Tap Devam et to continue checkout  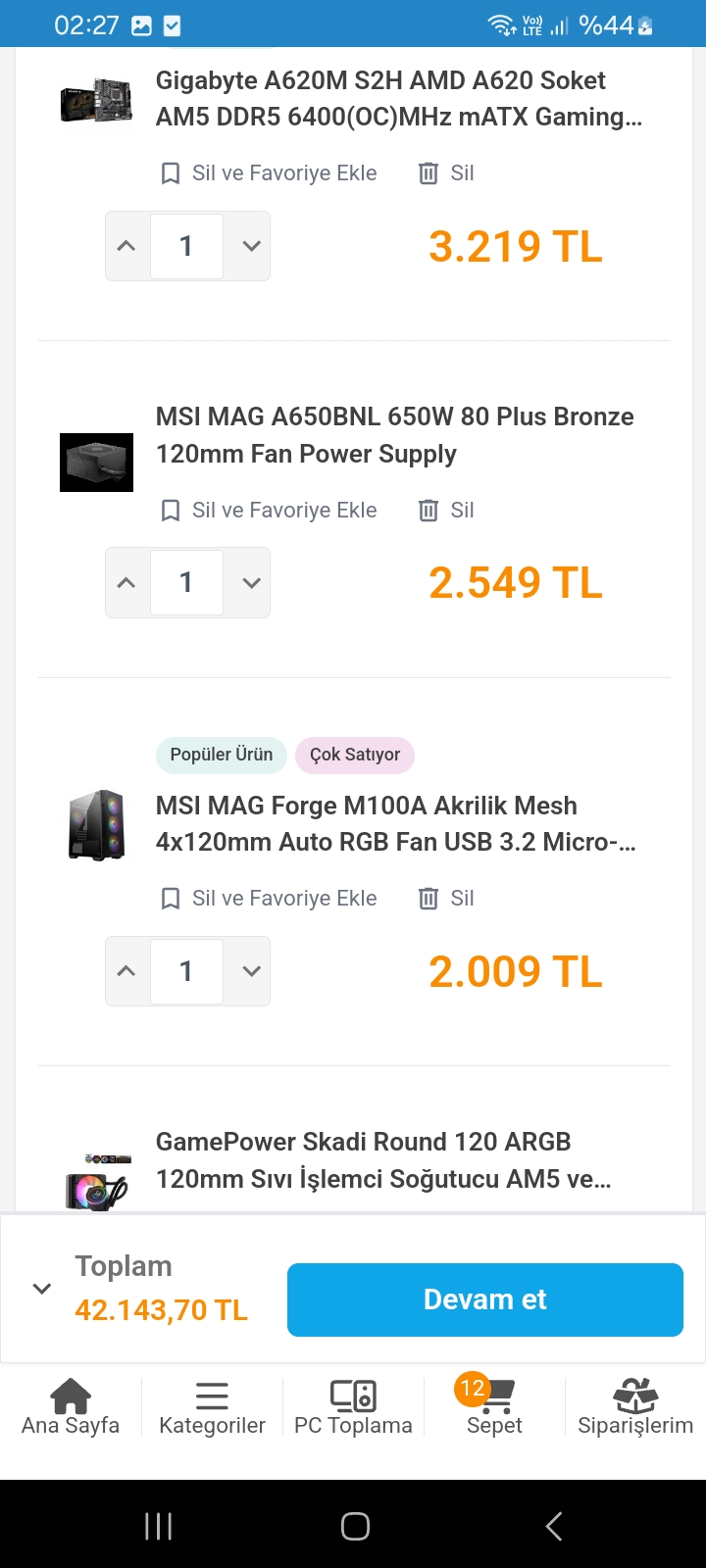484,1299
